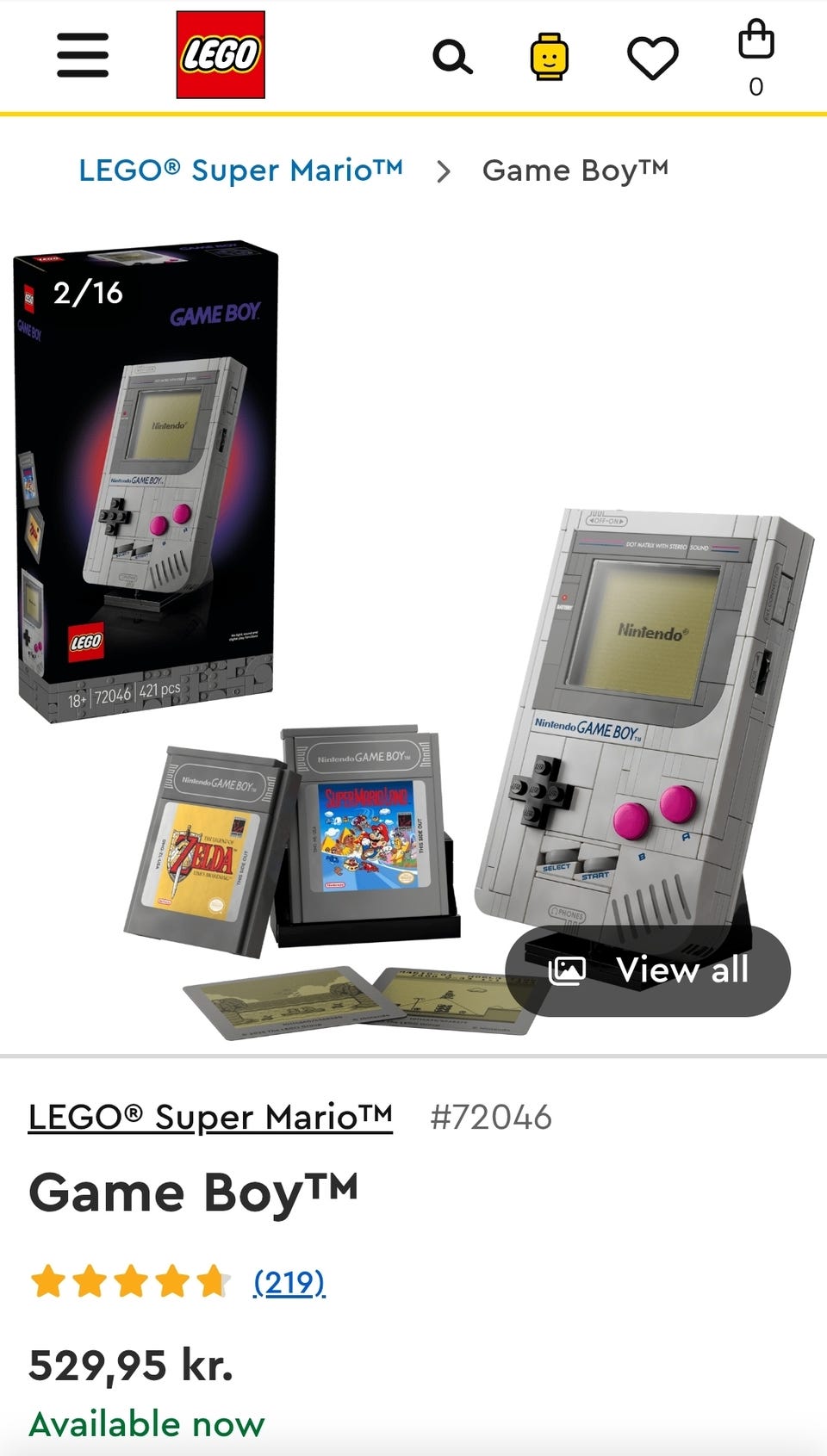The width and height of the screenshot is (827, 1456).
Task: Open the minifigure account icon
Action: pyautogui.click(x=549, y=57)
